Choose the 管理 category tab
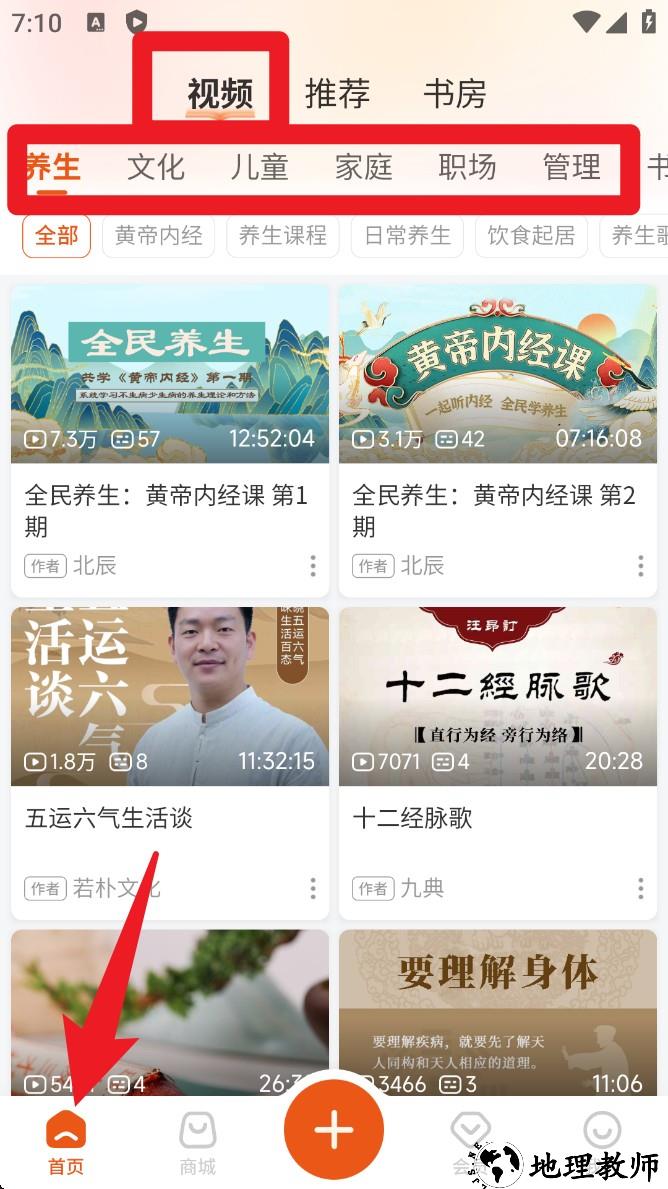This screenshot has width=668, height=1189. 571,167
